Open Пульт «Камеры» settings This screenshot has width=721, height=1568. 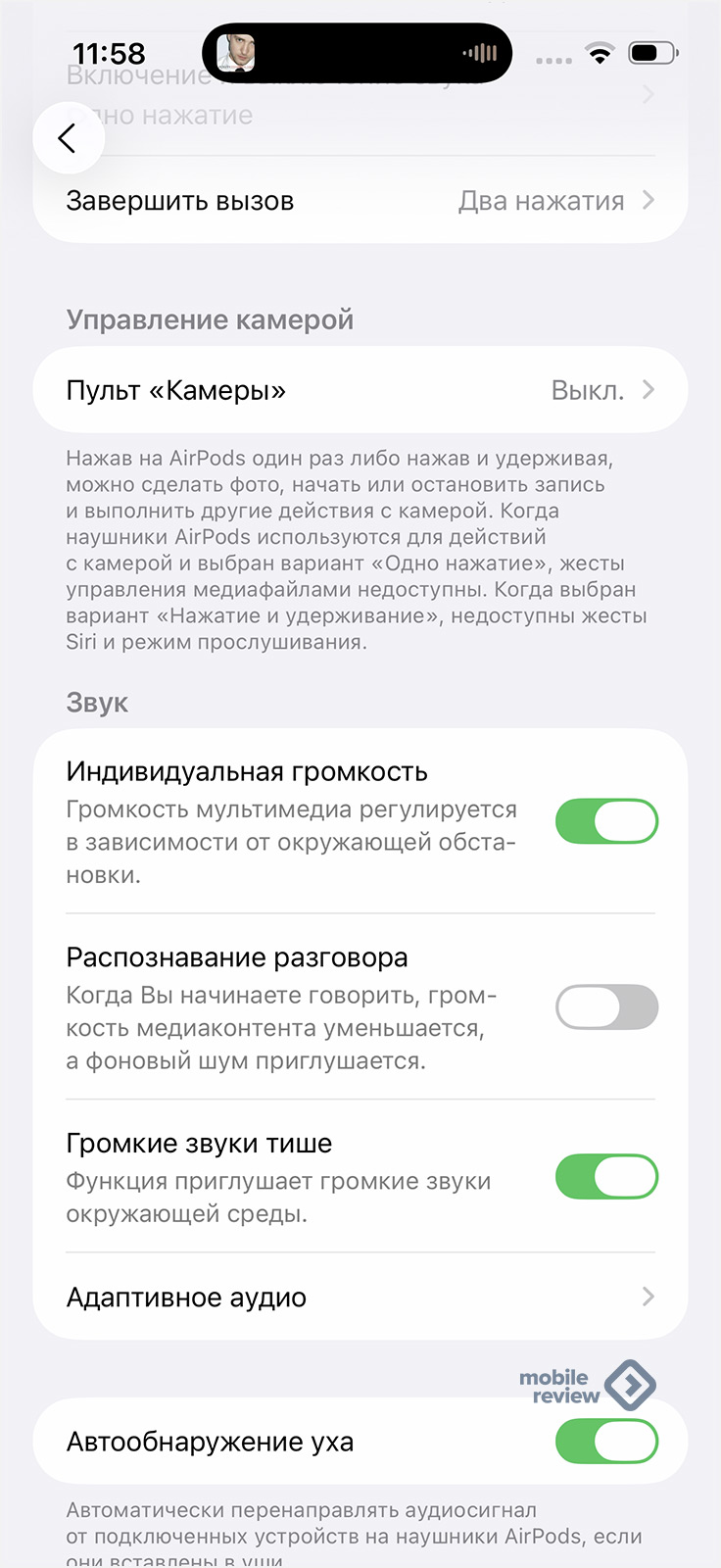click(x=360, y=390)
